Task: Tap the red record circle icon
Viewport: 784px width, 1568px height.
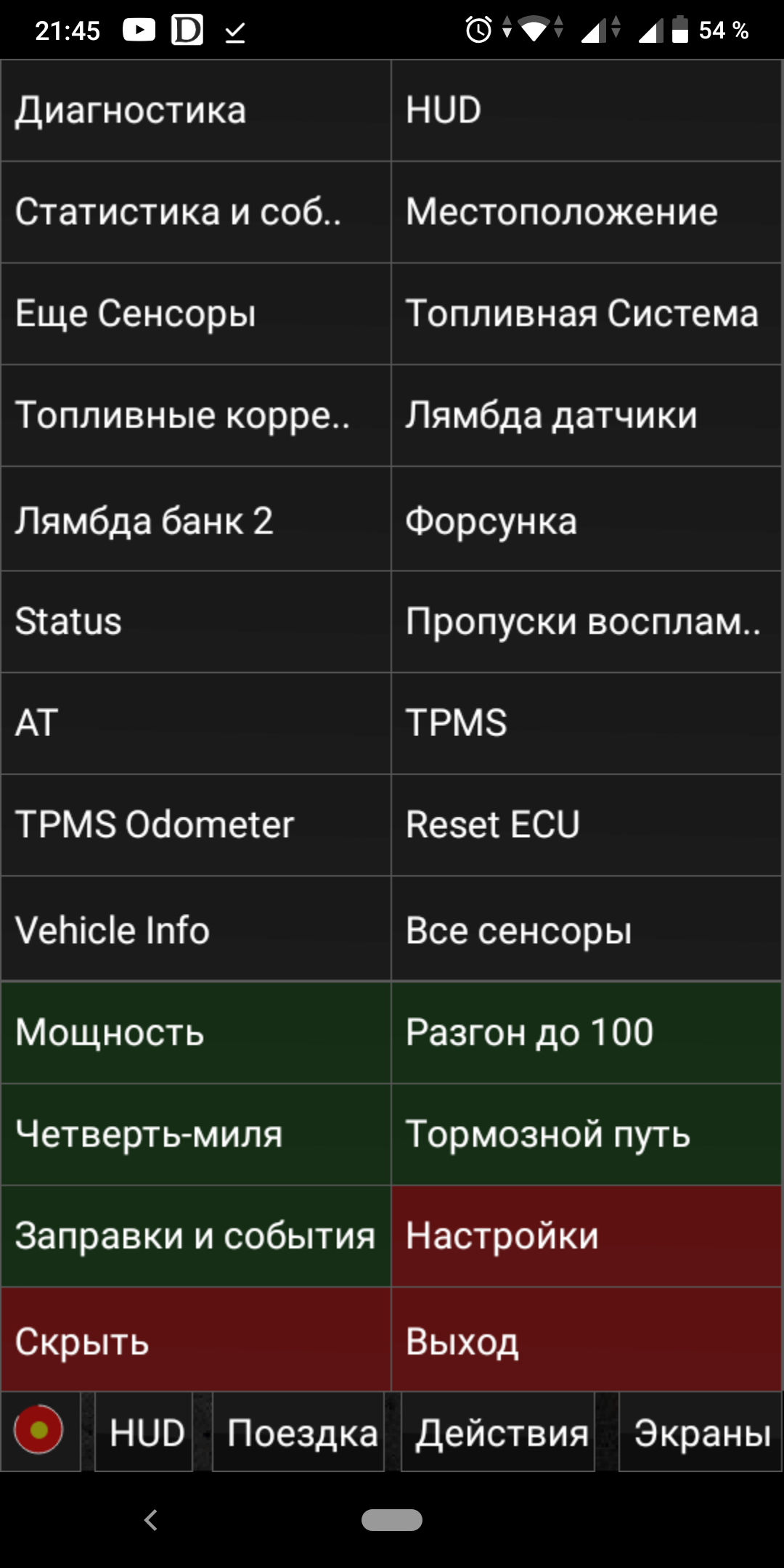Action: pyautogui.click(x=39, y=1430)
